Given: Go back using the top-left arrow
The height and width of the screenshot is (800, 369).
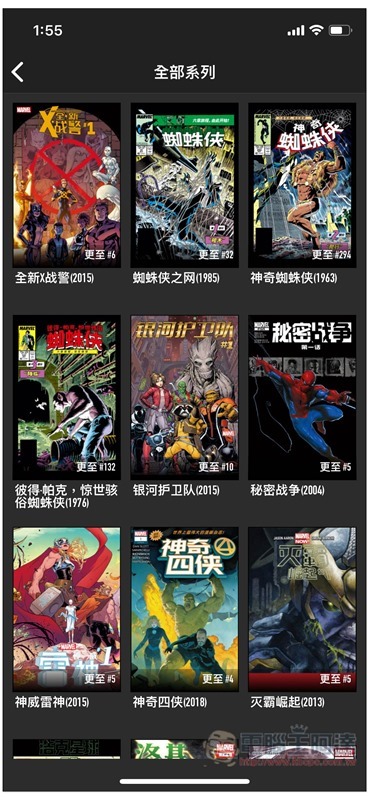Looking at the screenshot, I should tap(18, 72).
